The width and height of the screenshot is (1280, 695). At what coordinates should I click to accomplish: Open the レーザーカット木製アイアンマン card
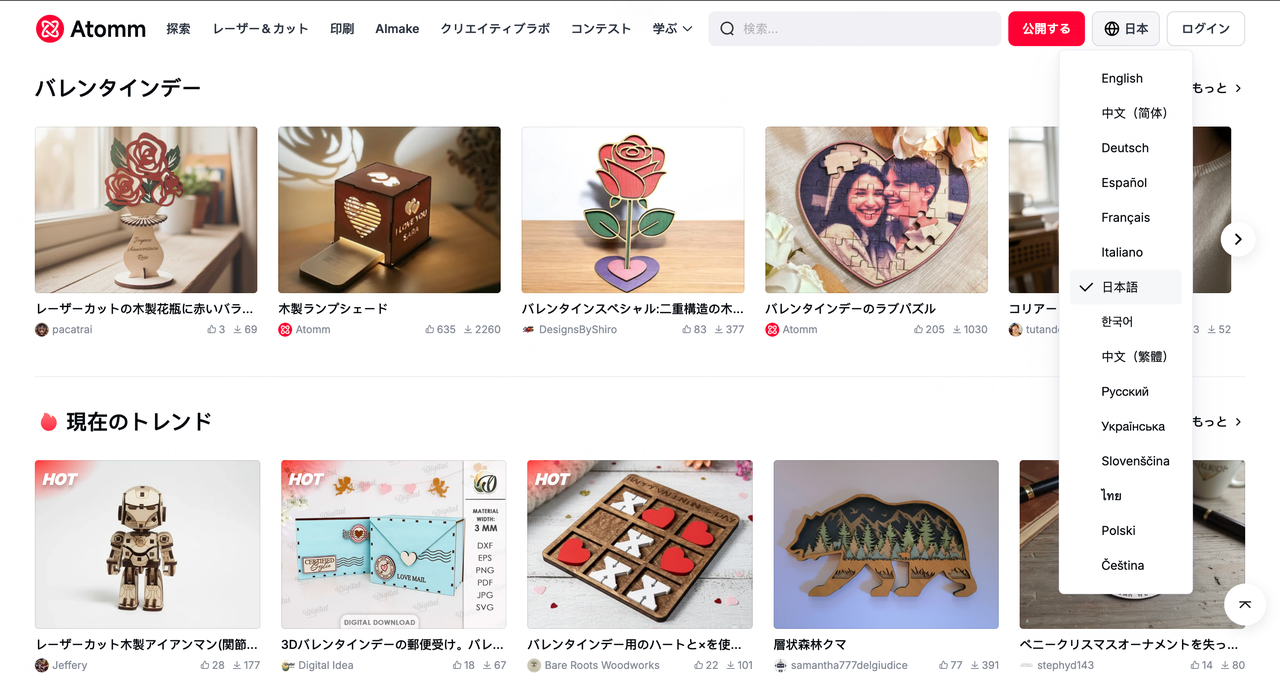tap(147, 544)
